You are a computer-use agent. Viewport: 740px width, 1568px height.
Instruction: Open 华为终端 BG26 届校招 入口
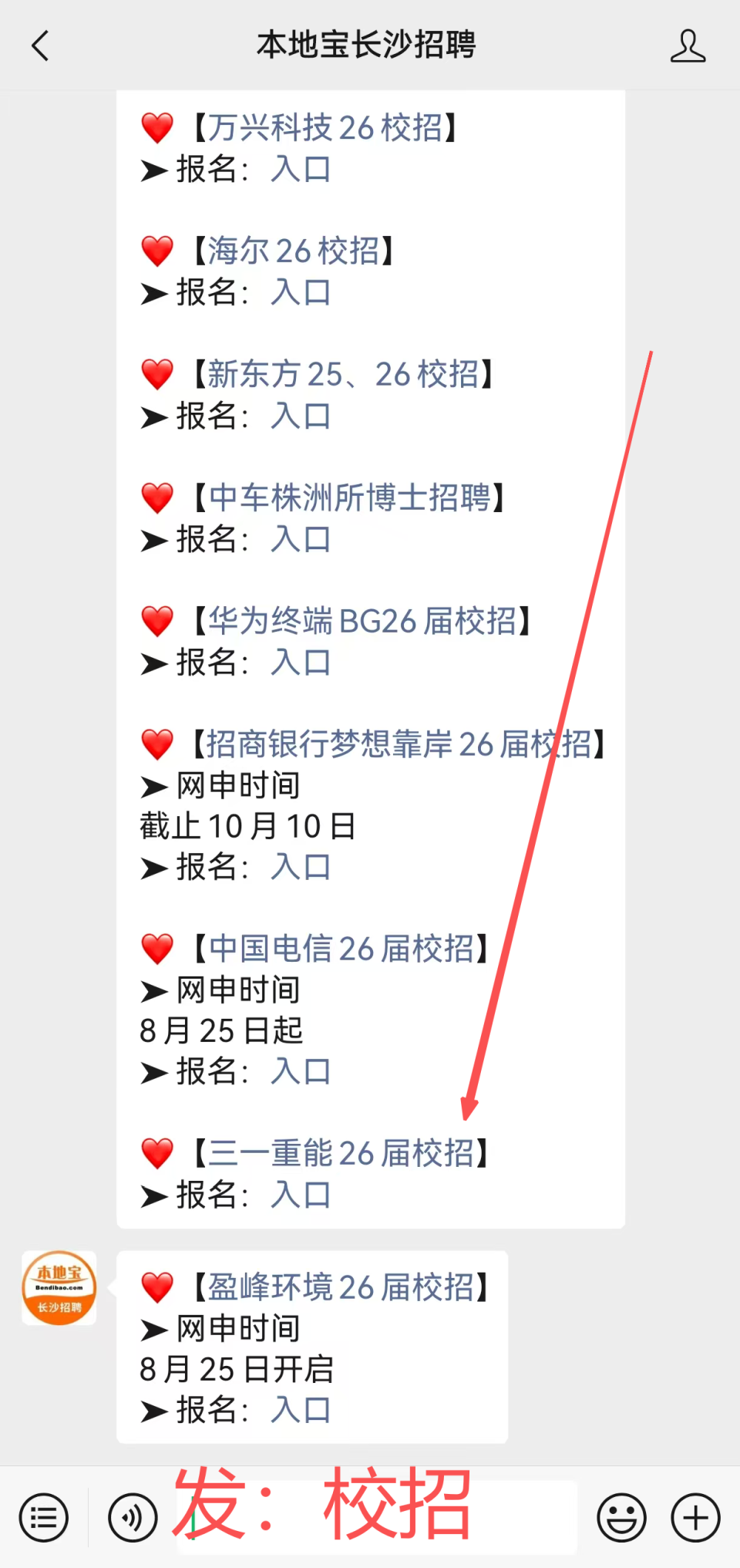[301, 663]
